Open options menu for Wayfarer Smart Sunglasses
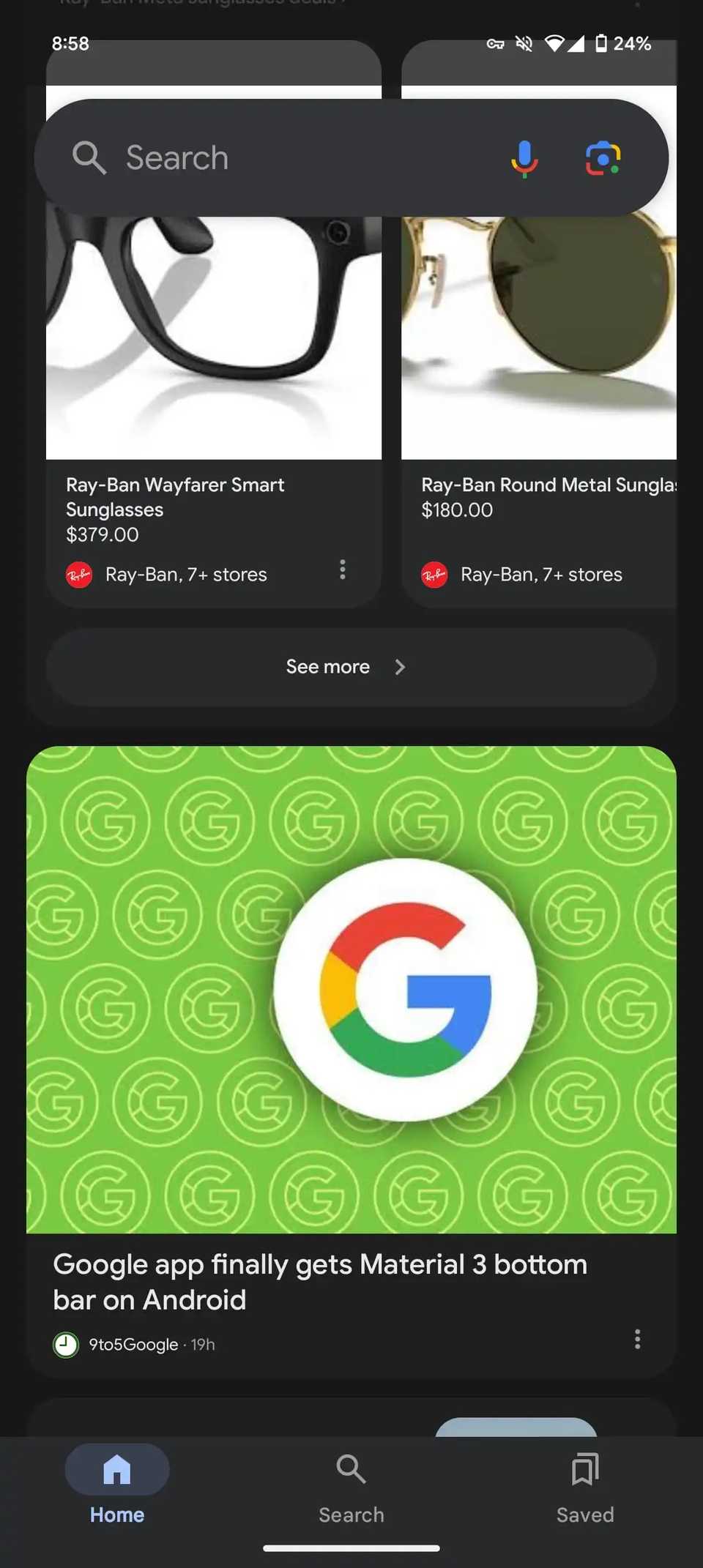The image size is (703, 1568). coord(342,570)
